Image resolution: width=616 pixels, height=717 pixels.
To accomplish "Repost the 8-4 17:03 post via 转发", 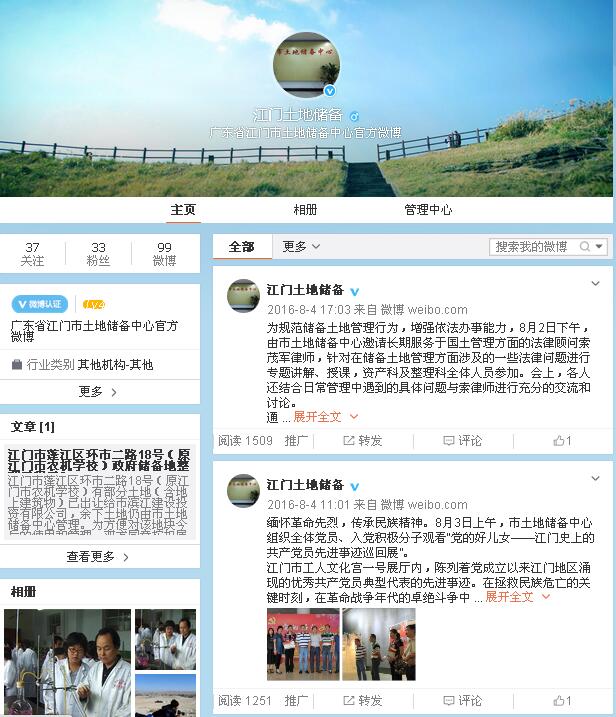I will click(362, 440).
